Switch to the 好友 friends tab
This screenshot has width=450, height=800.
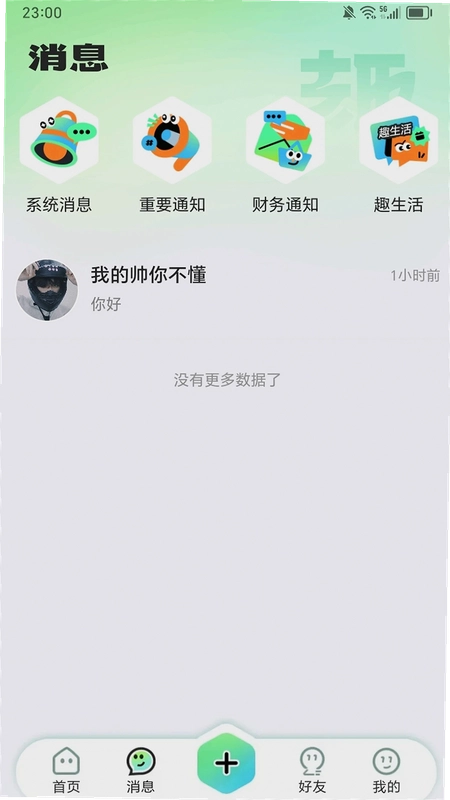pos(312,769)
